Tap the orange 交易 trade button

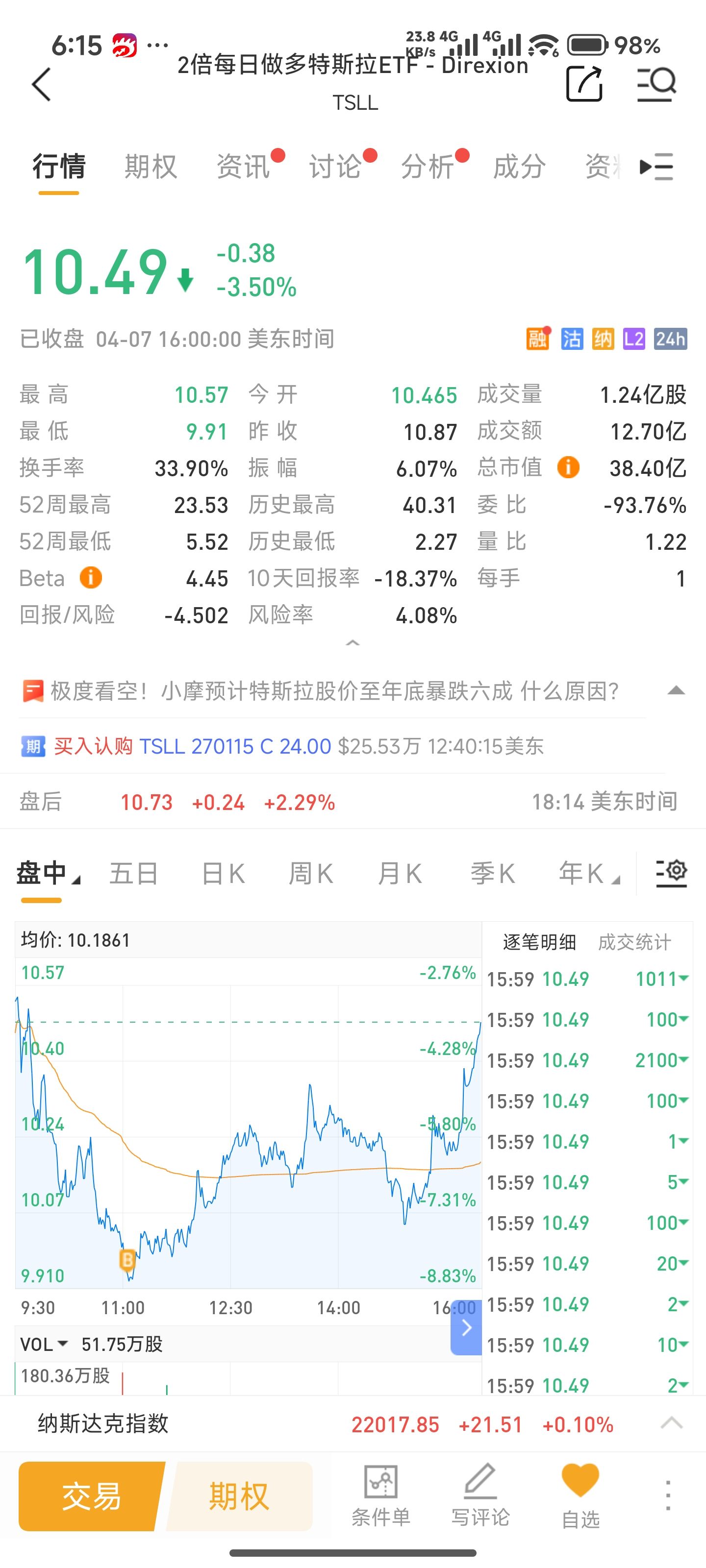[x=91, y=1495]
